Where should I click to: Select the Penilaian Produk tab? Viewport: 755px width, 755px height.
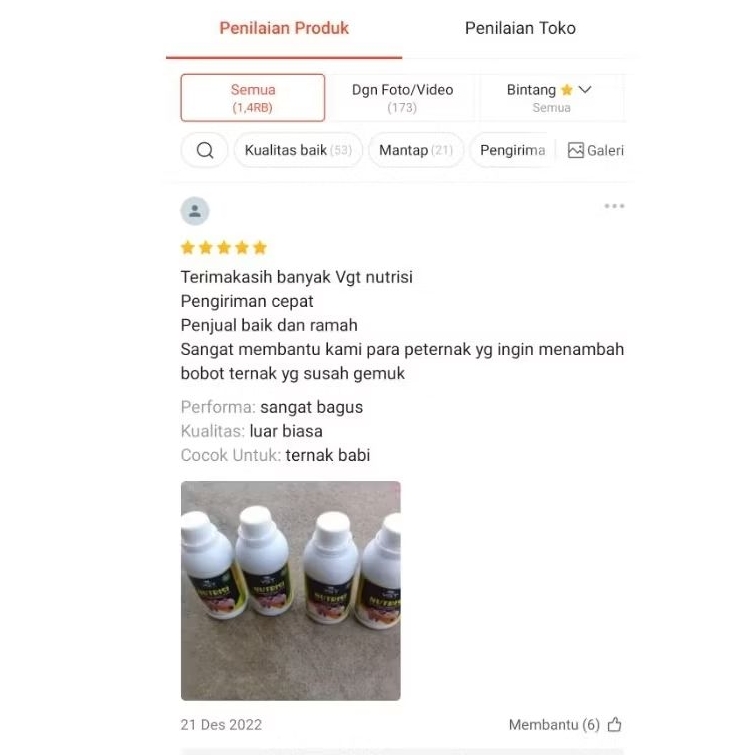284,28
